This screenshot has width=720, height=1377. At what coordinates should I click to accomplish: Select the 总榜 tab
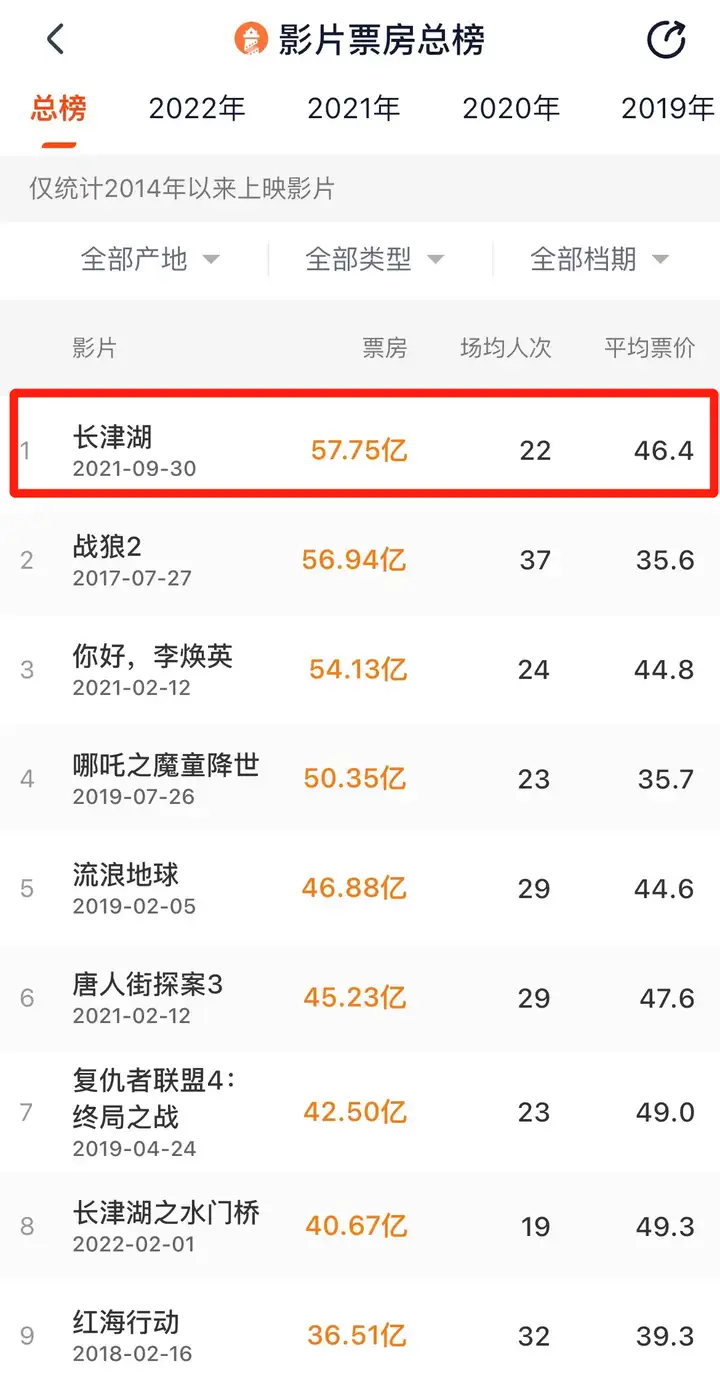[58, 108]
